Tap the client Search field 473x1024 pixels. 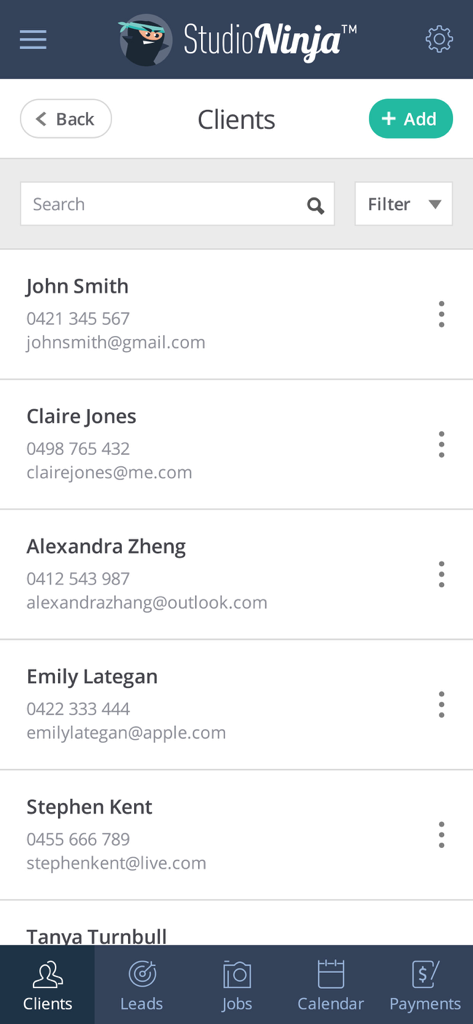point(177,204)
